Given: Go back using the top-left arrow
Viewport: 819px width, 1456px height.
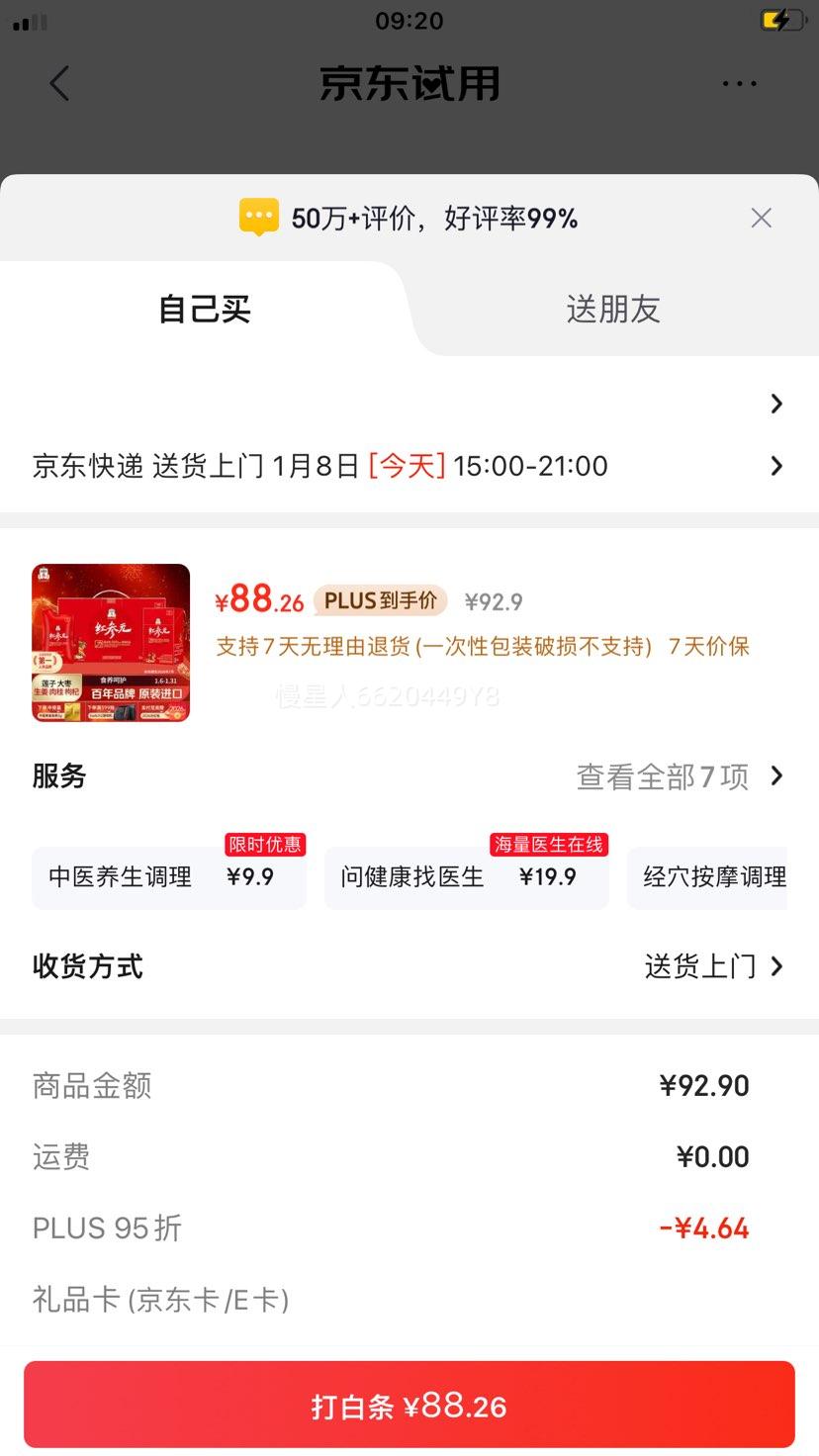Looking at the screenshot, I should coord(59,84).
